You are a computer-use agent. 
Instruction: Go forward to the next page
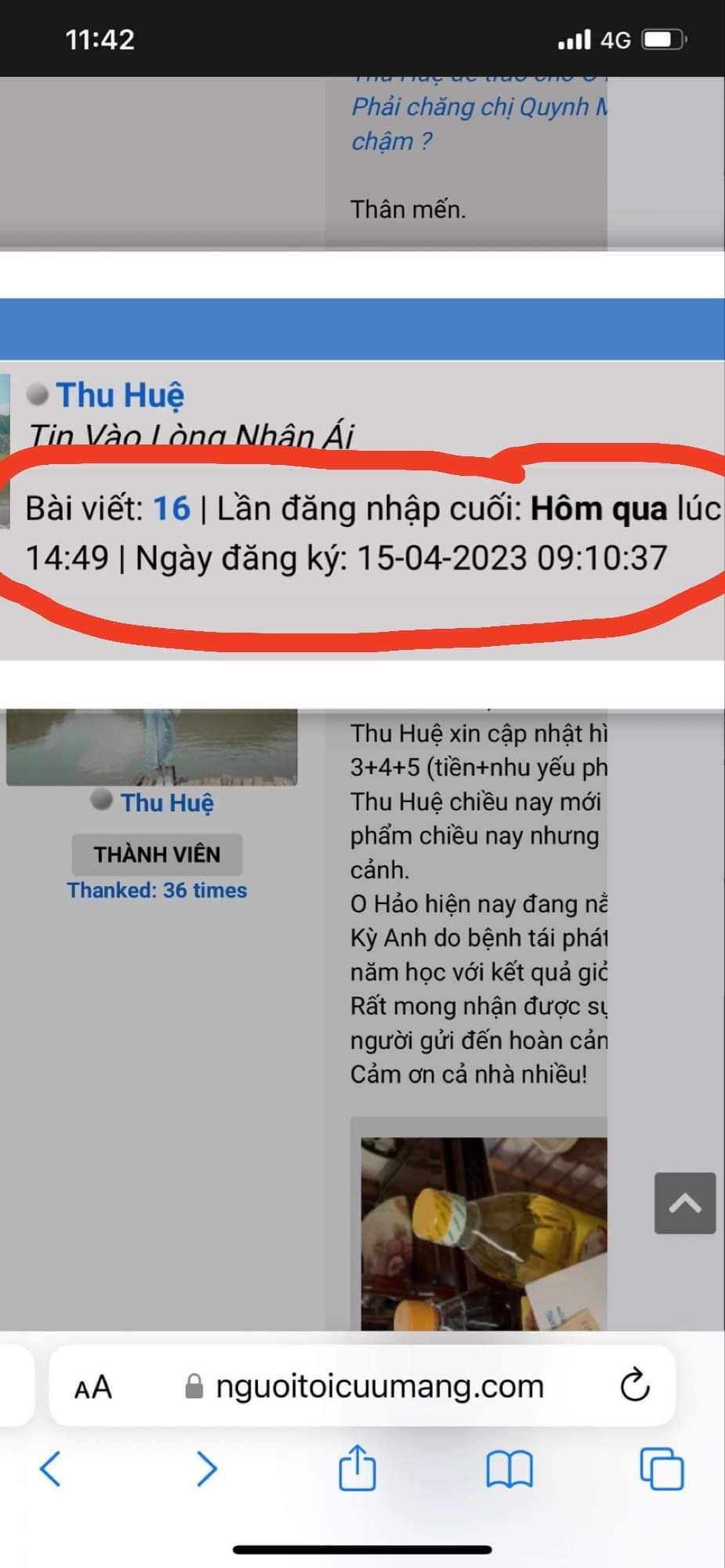click(206, 1468)
